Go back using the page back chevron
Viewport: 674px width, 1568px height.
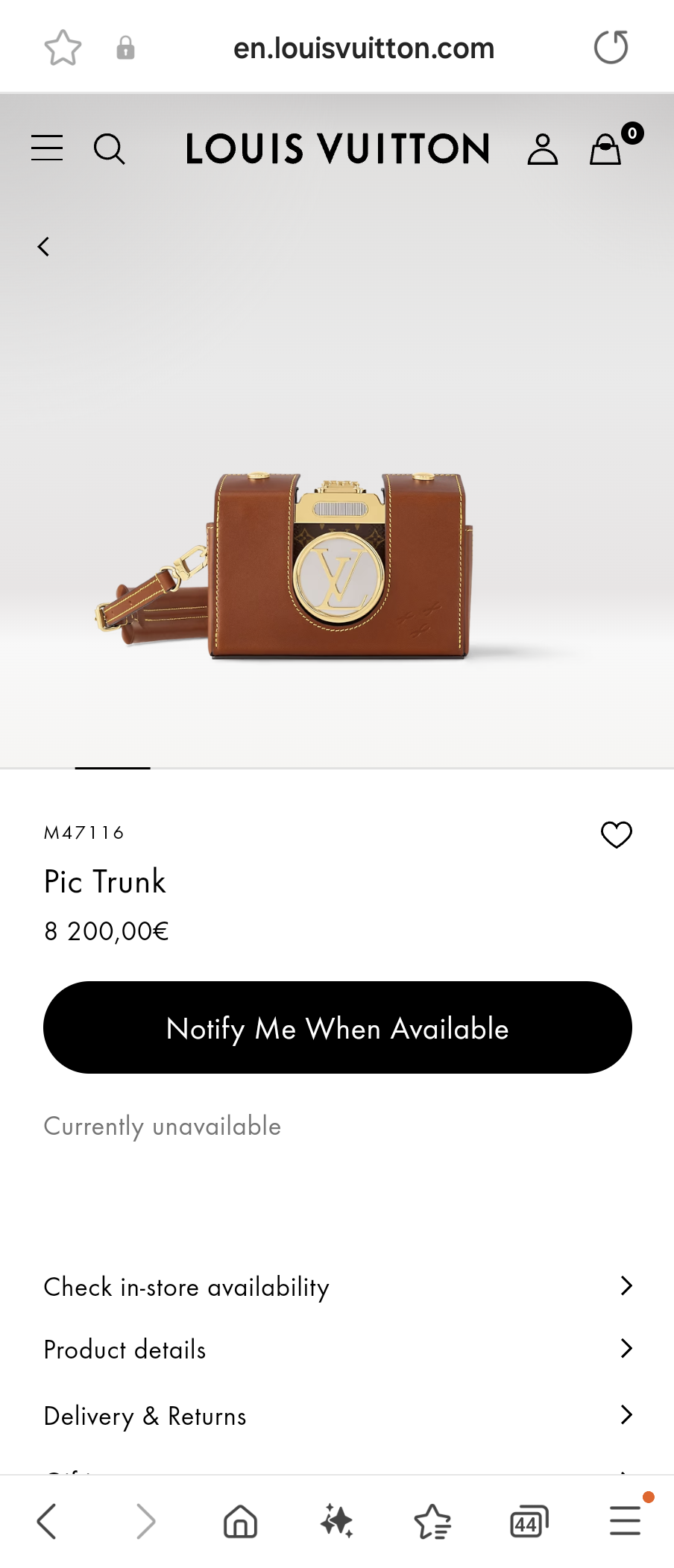click(43, 246)
